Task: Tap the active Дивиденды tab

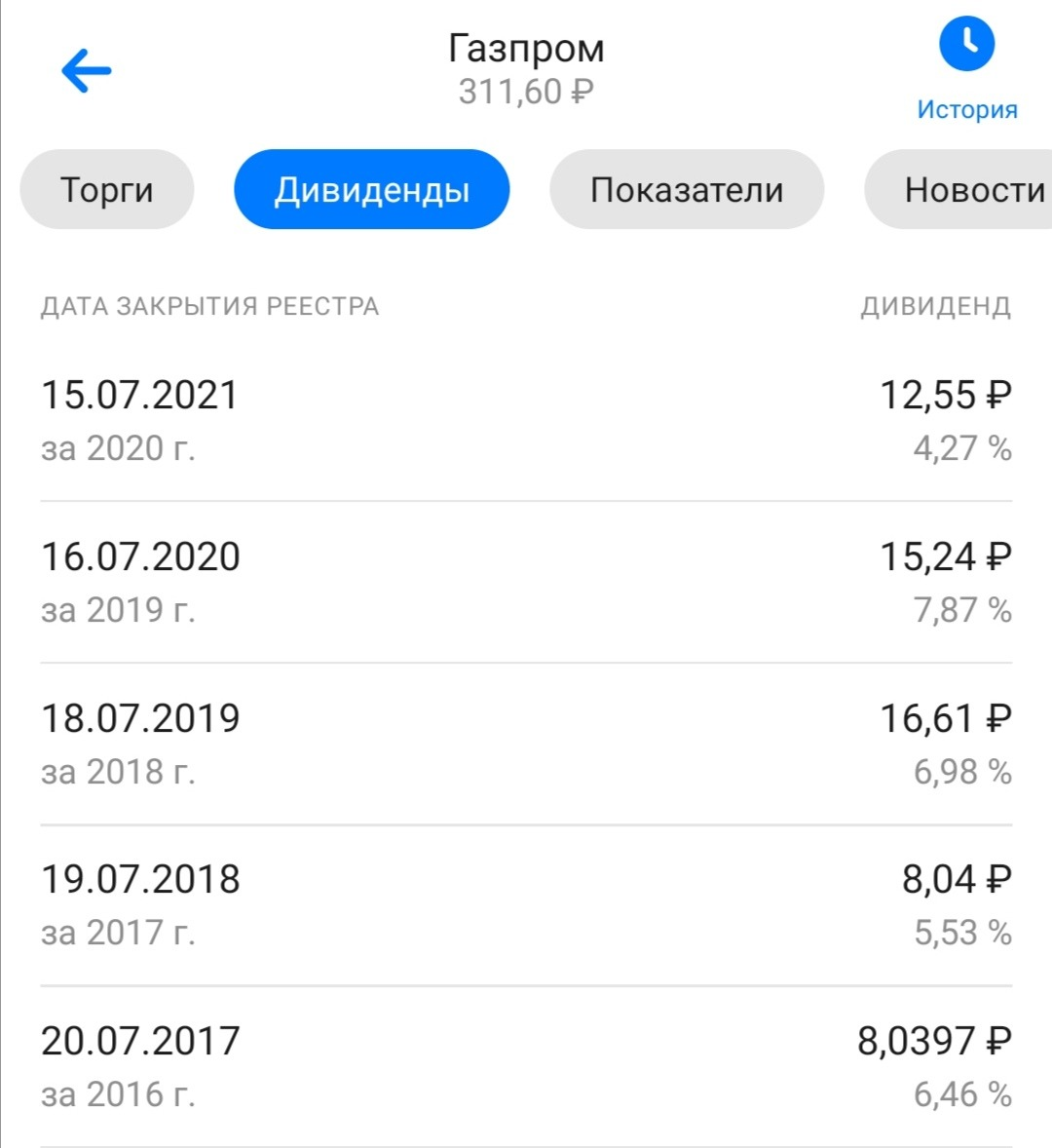Action: [371, 189]
